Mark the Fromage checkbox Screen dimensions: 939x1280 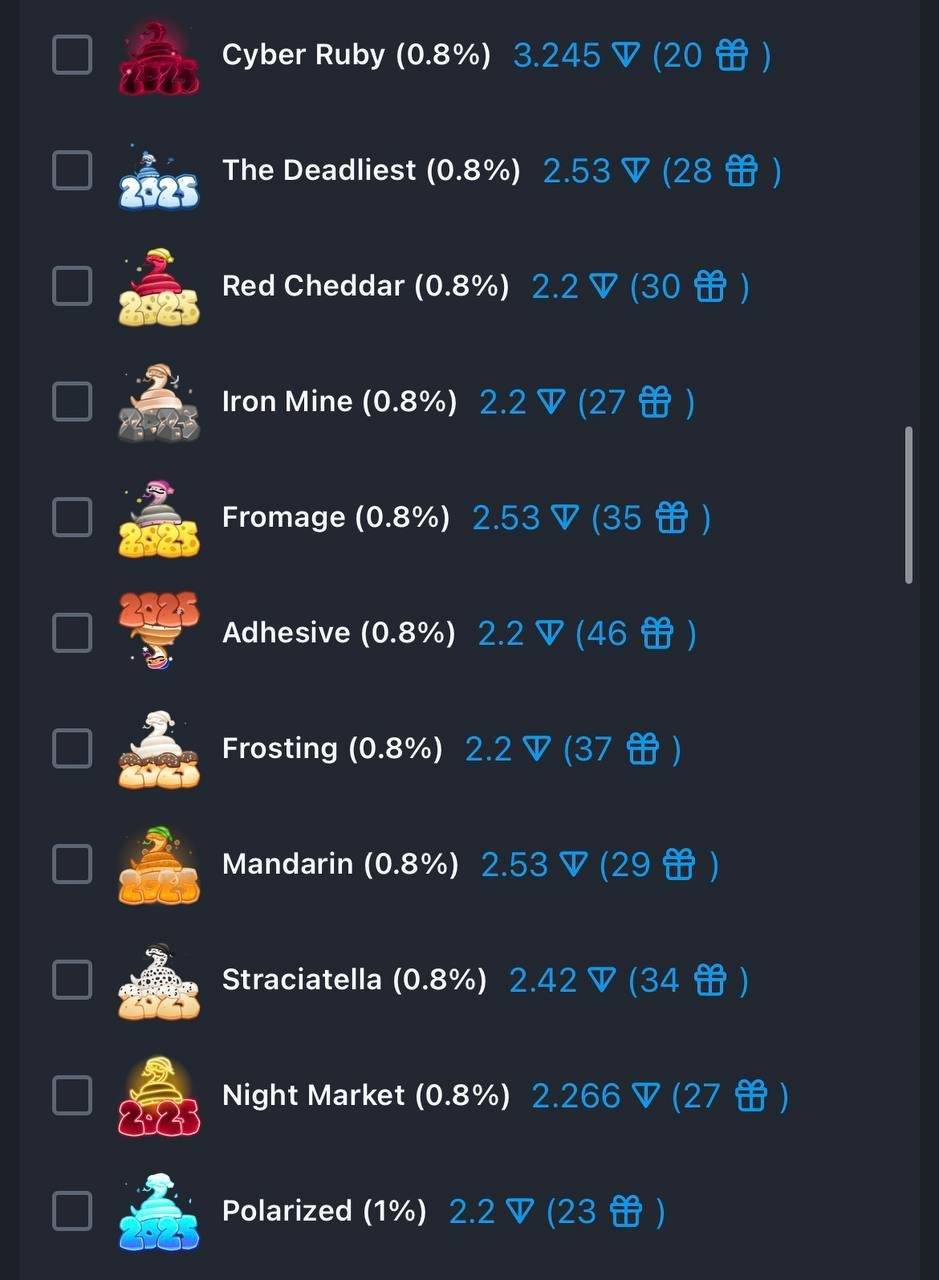coord(72,518)
